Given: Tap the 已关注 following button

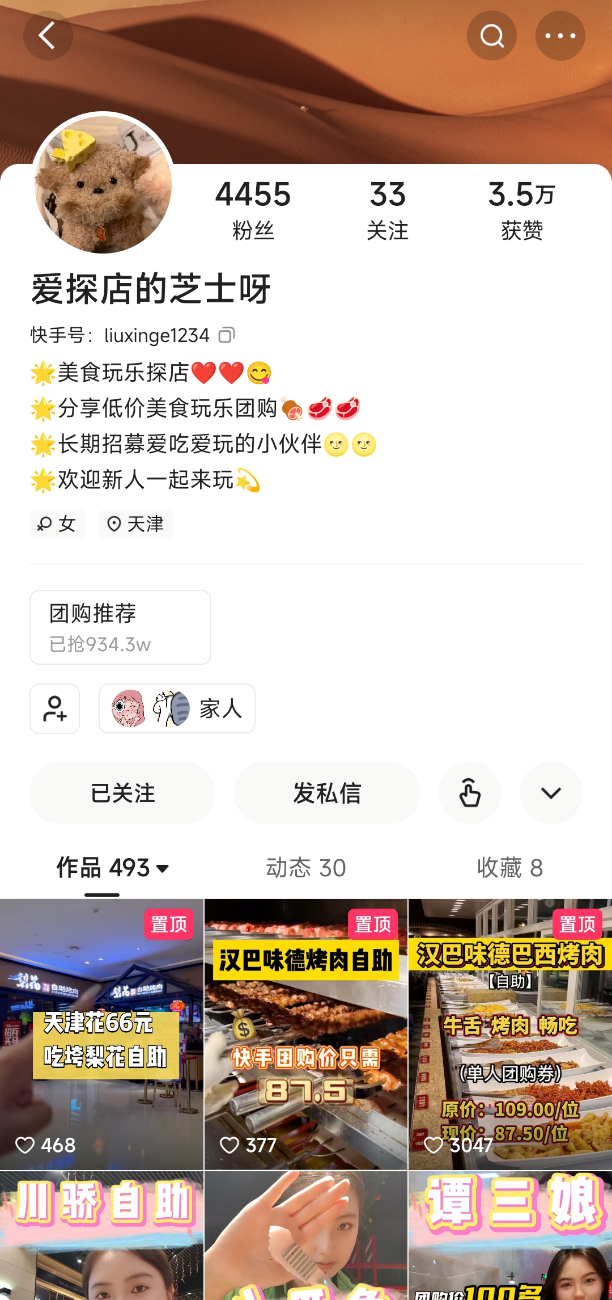Looking at the screenshot, I should [122, 793].
